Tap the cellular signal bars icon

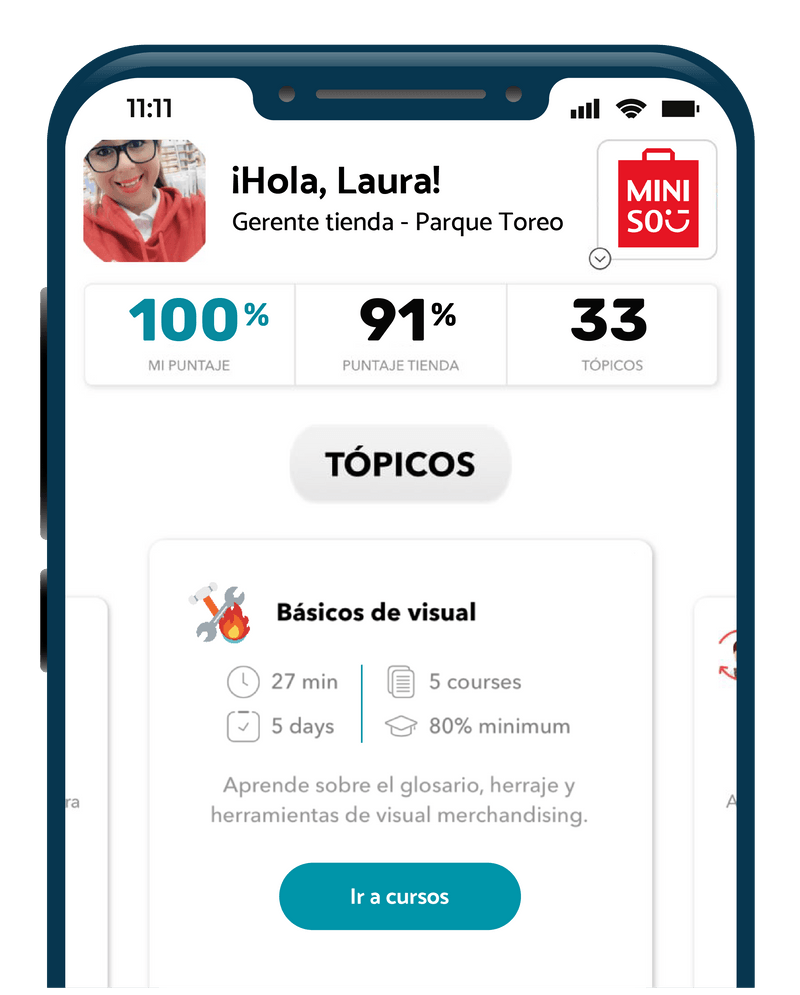pyautogui.click(x=585, y=110)
